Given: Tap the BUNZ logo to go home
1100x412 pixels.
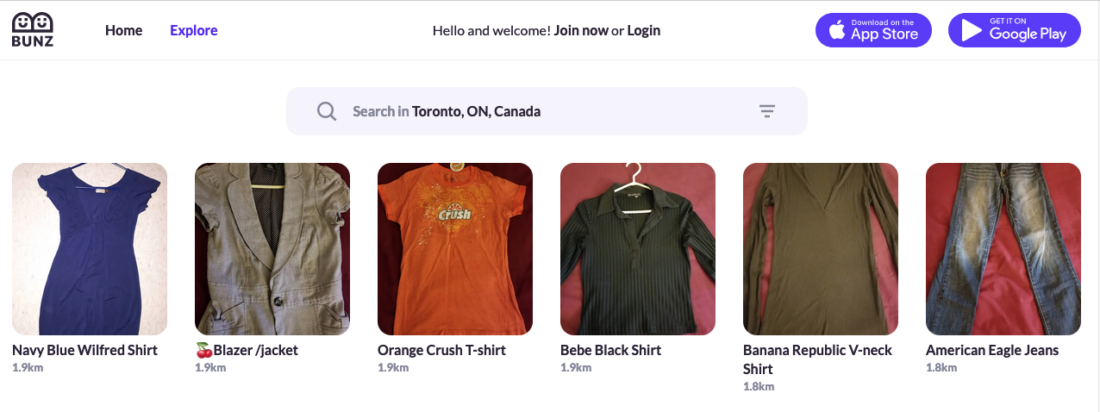Looking at the screenshot, I should tap(32, 30).
